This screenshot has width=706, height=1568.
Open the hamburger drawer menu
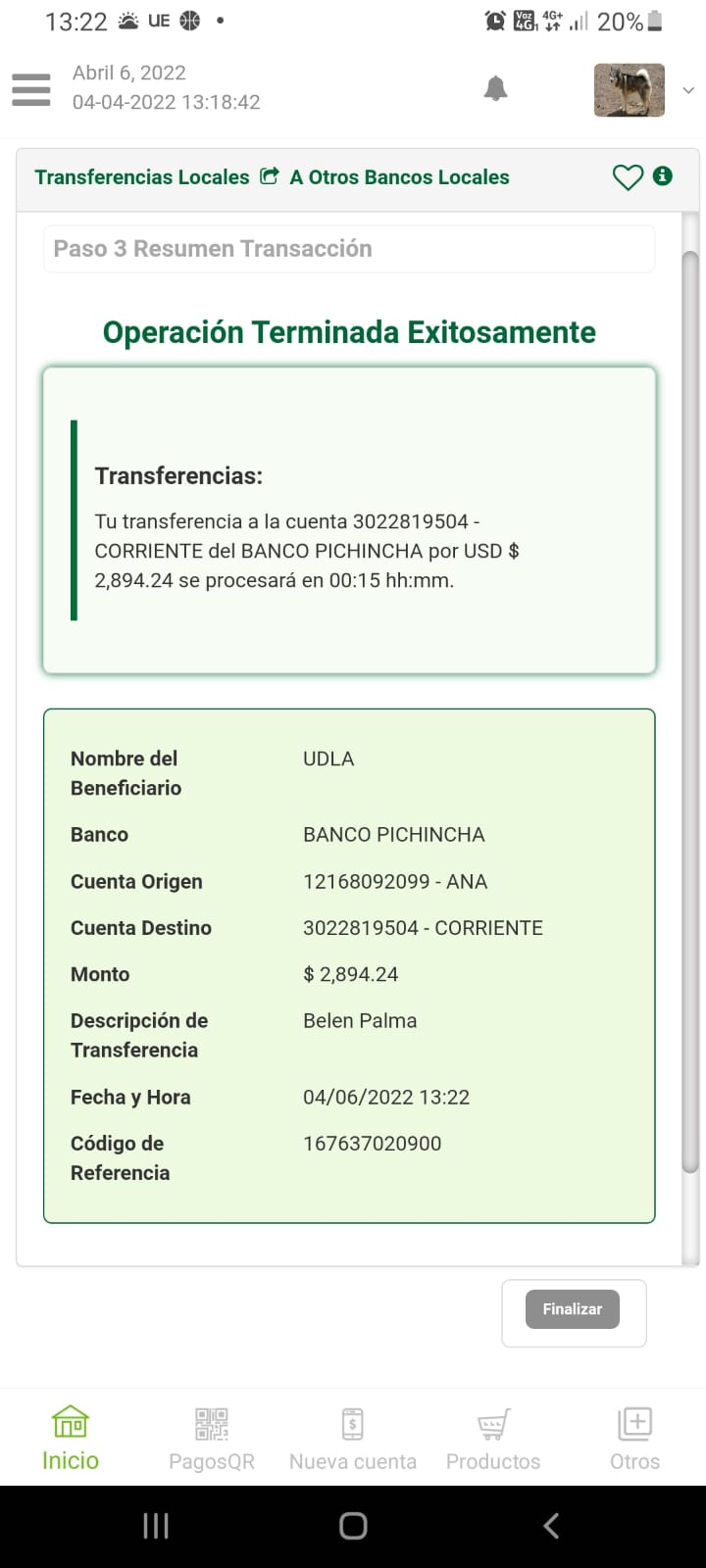coord(31,89)
